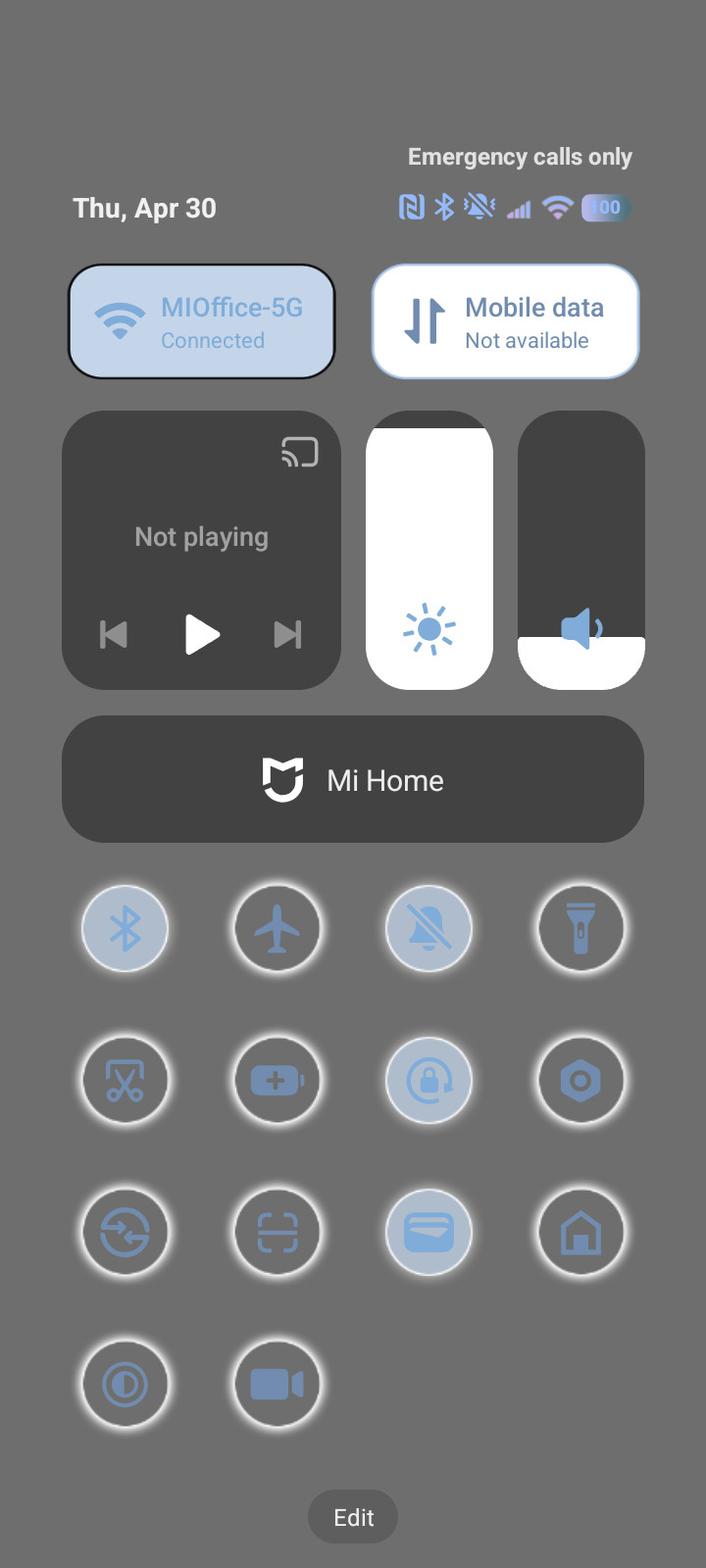Open the Mi Home card

coord(353,779)
